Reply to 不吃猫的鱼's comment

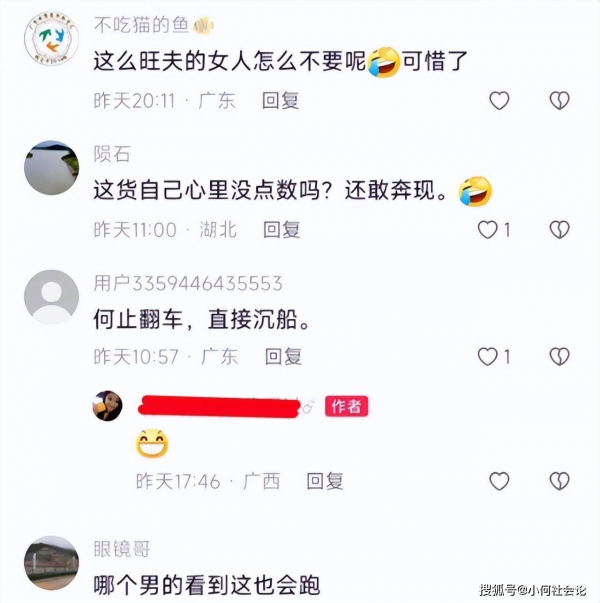pos(281,101)
